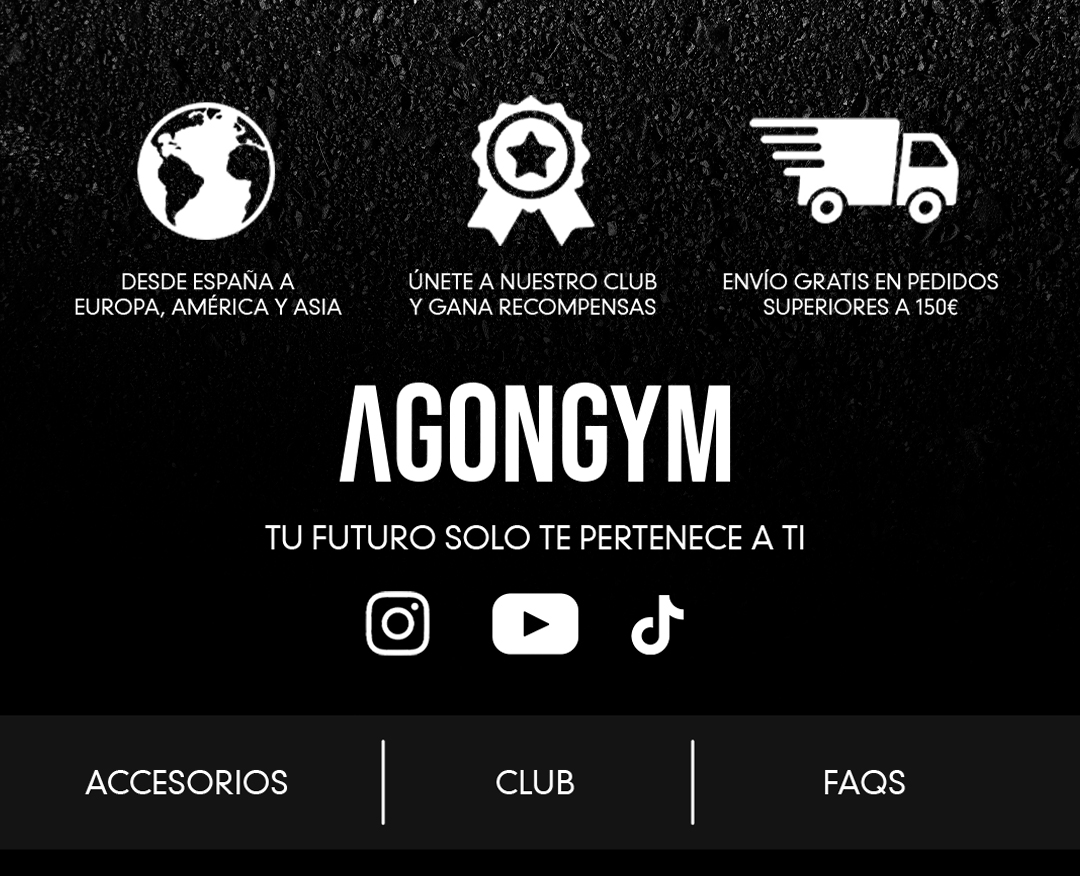Go to the Accesorios section

click(187, 782)
